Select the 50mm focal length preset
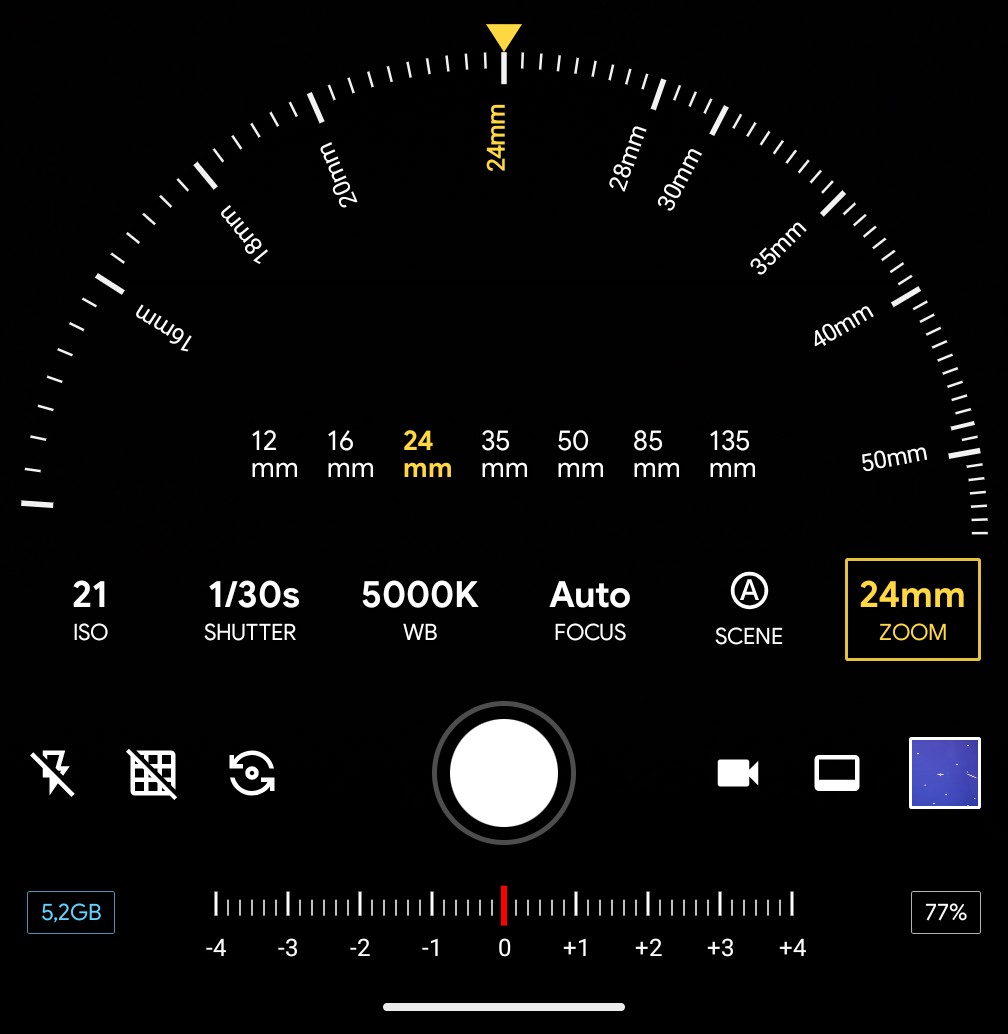 pos(579,453)
